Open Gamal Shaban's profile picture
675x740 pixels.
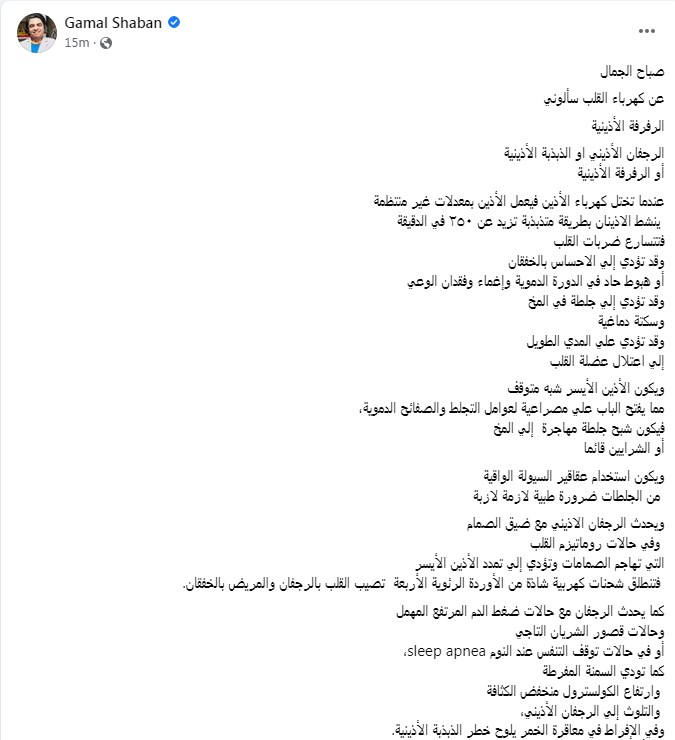[x=35, y=32]
